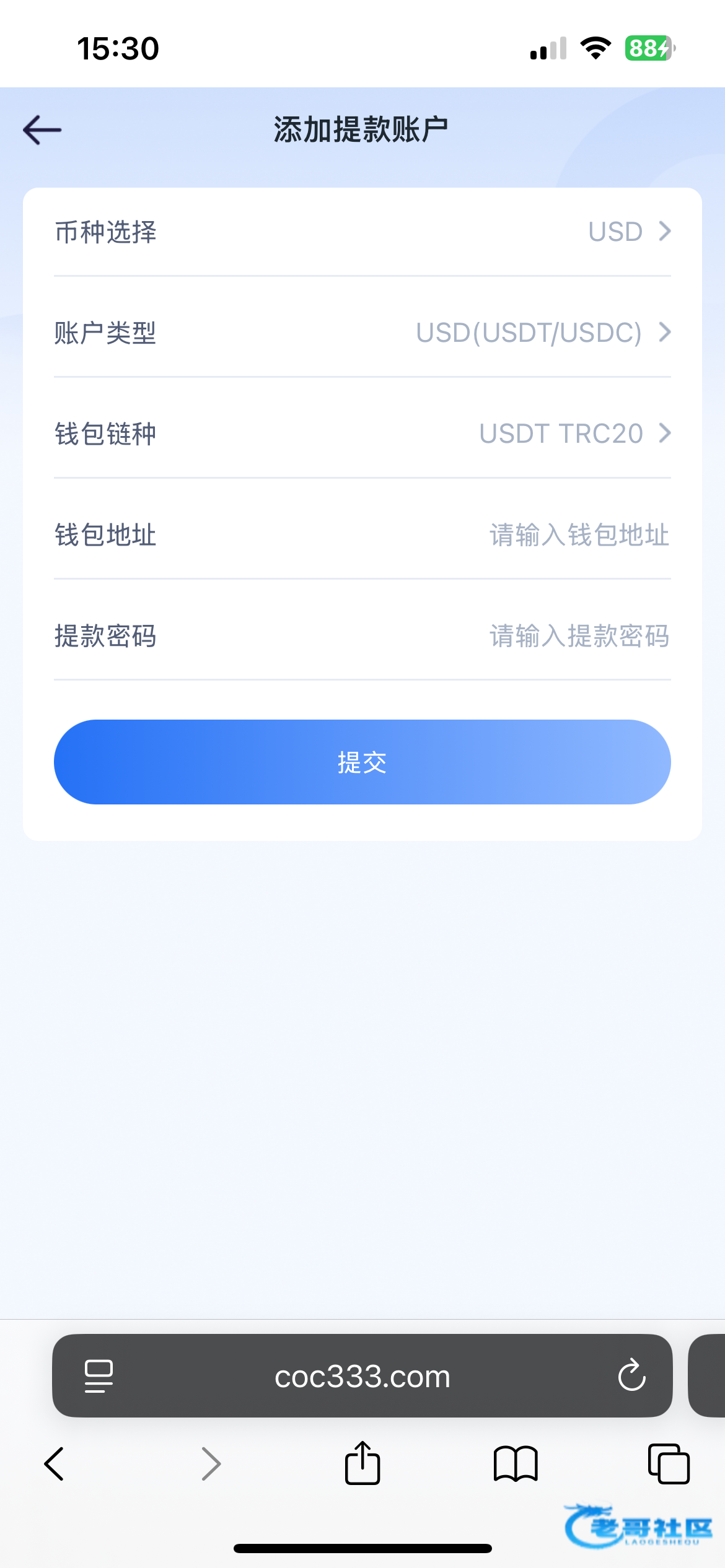Screen dimensions: 725x1568
Task: Open the 币种选择 currency picker
Action: coord(628,232)
